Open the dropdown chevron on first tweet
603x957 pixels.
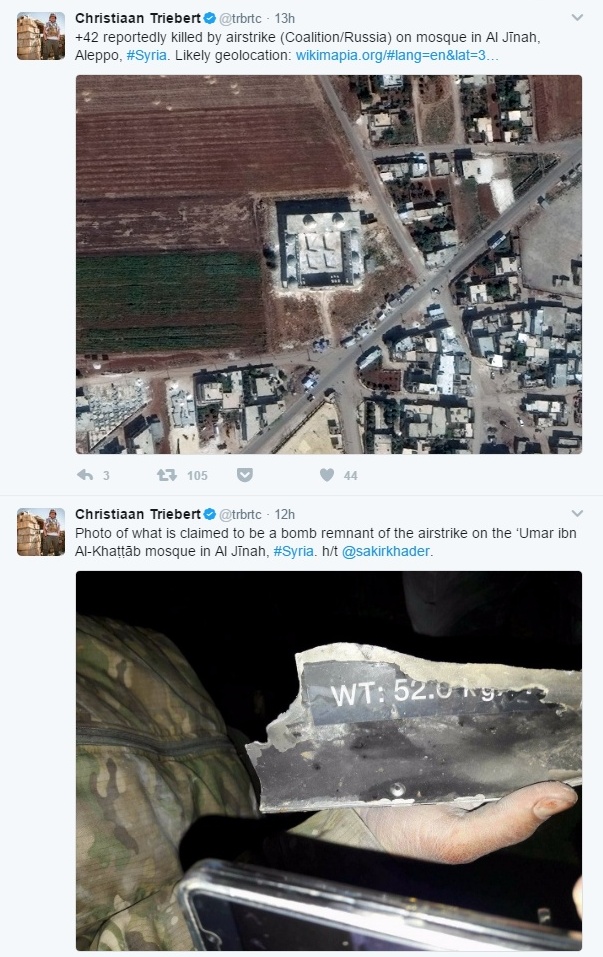[577, 19]
